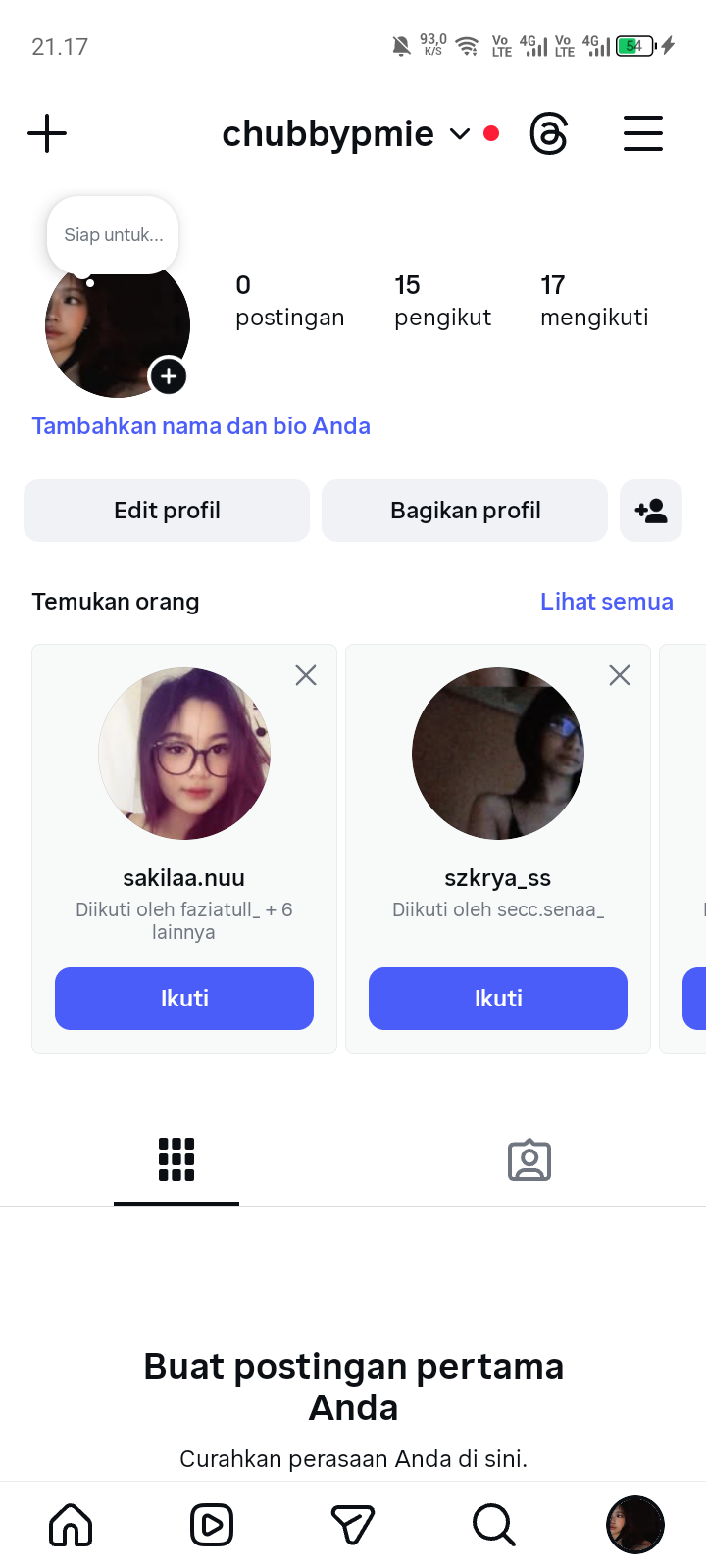Follow szkrya_ss with Ikuti
This screenshot has width=706, height=1568.
[498, 999]
